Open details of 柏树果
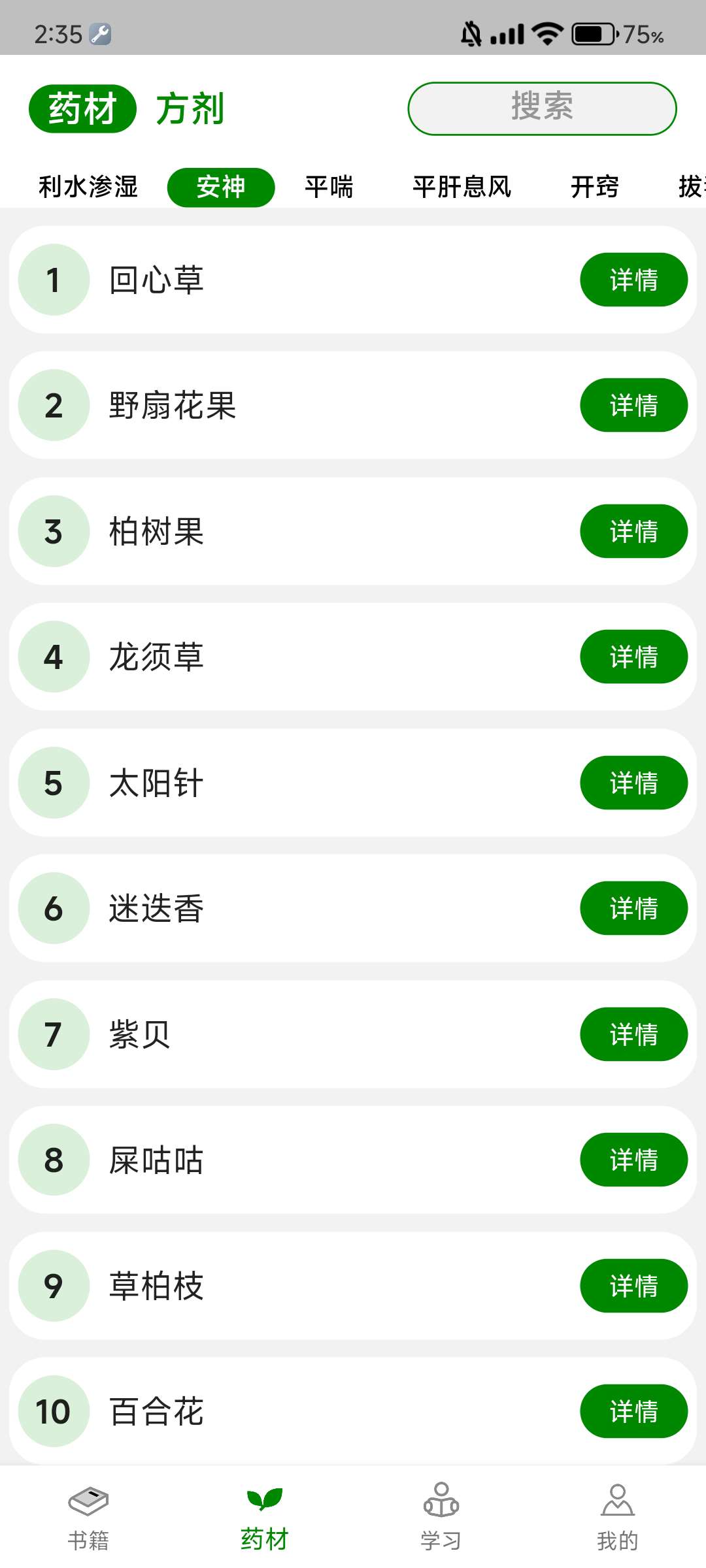 click(x=633, y=531)
